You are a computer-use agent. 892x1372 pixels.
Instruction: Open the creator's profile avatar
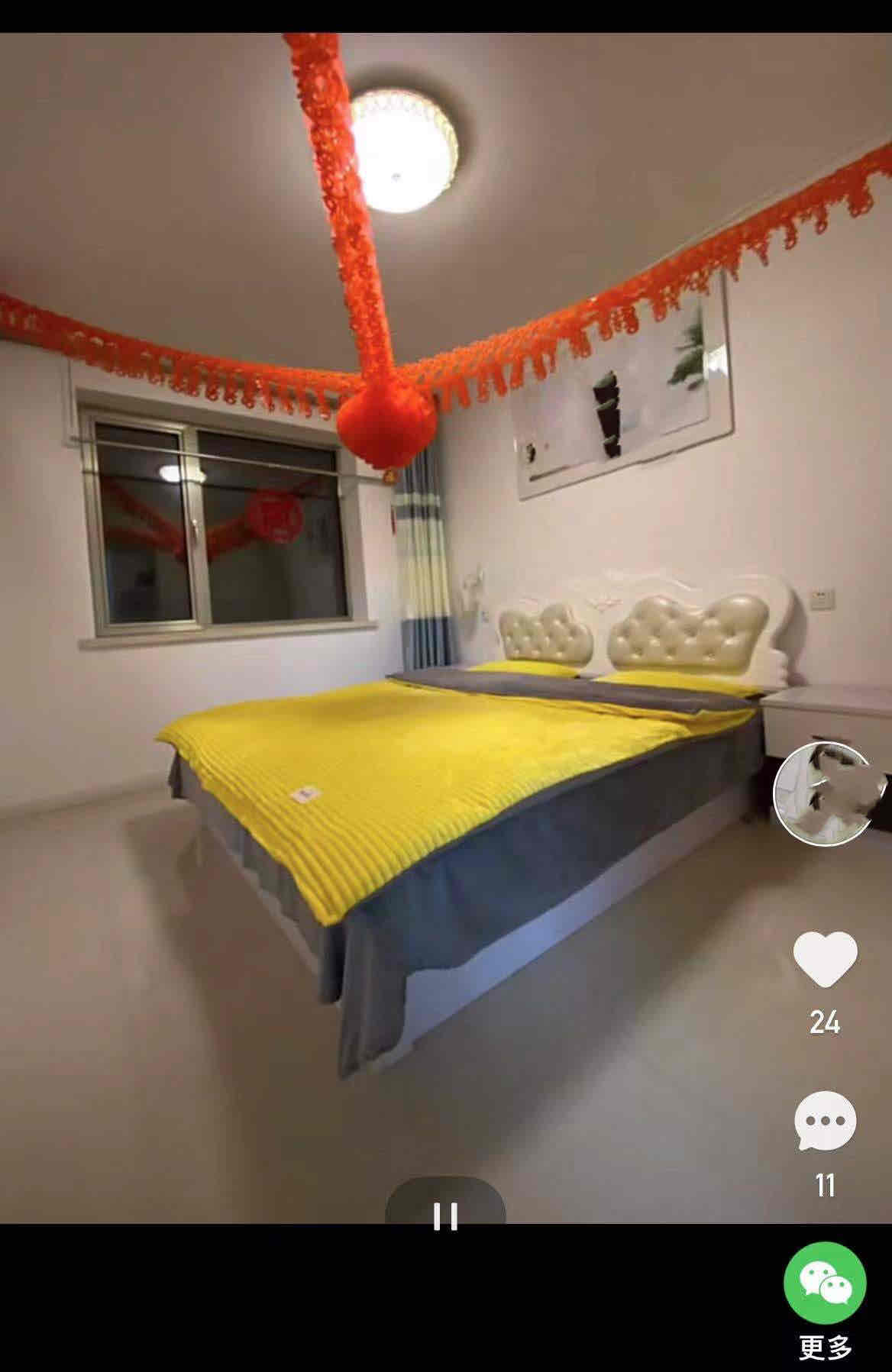coord(823,793)
